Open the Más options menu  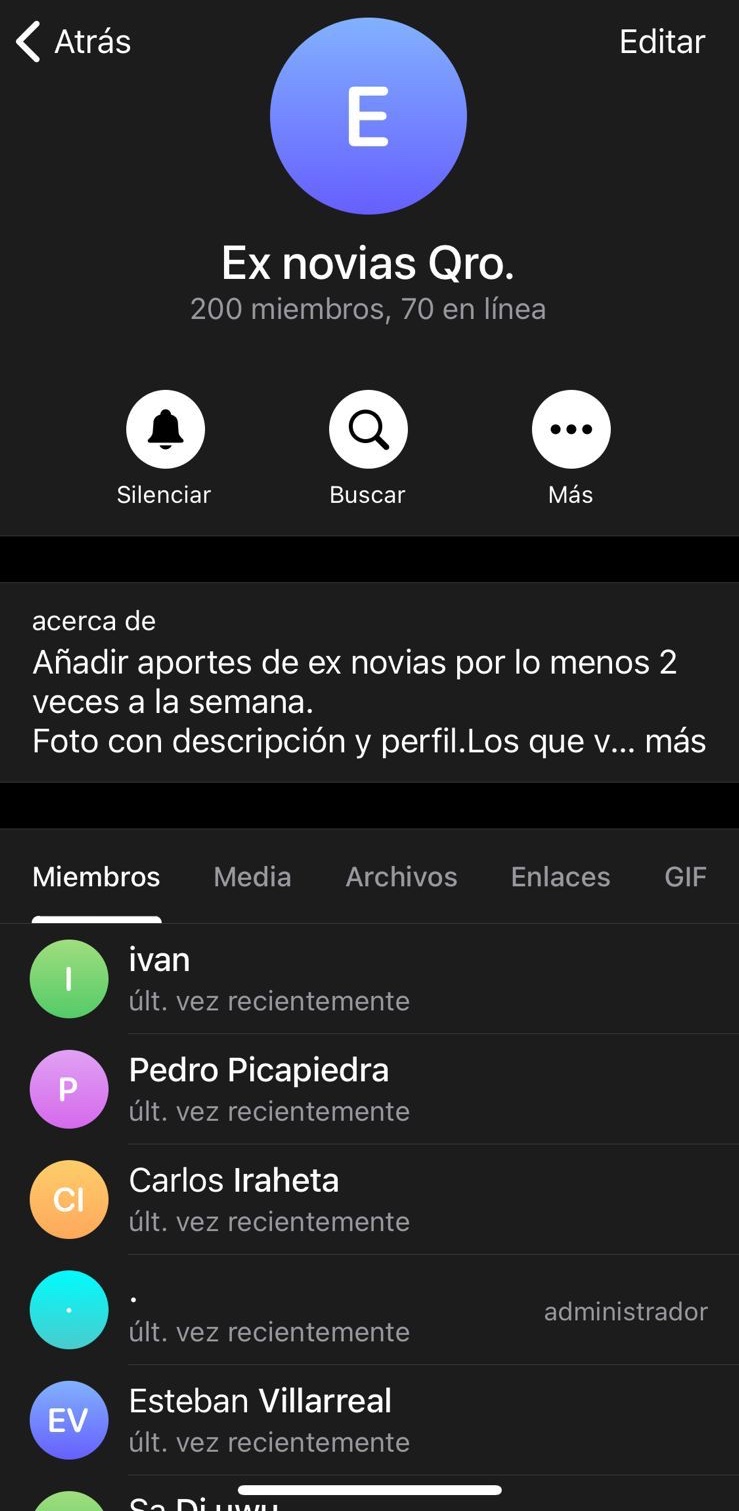pos(571,430)
